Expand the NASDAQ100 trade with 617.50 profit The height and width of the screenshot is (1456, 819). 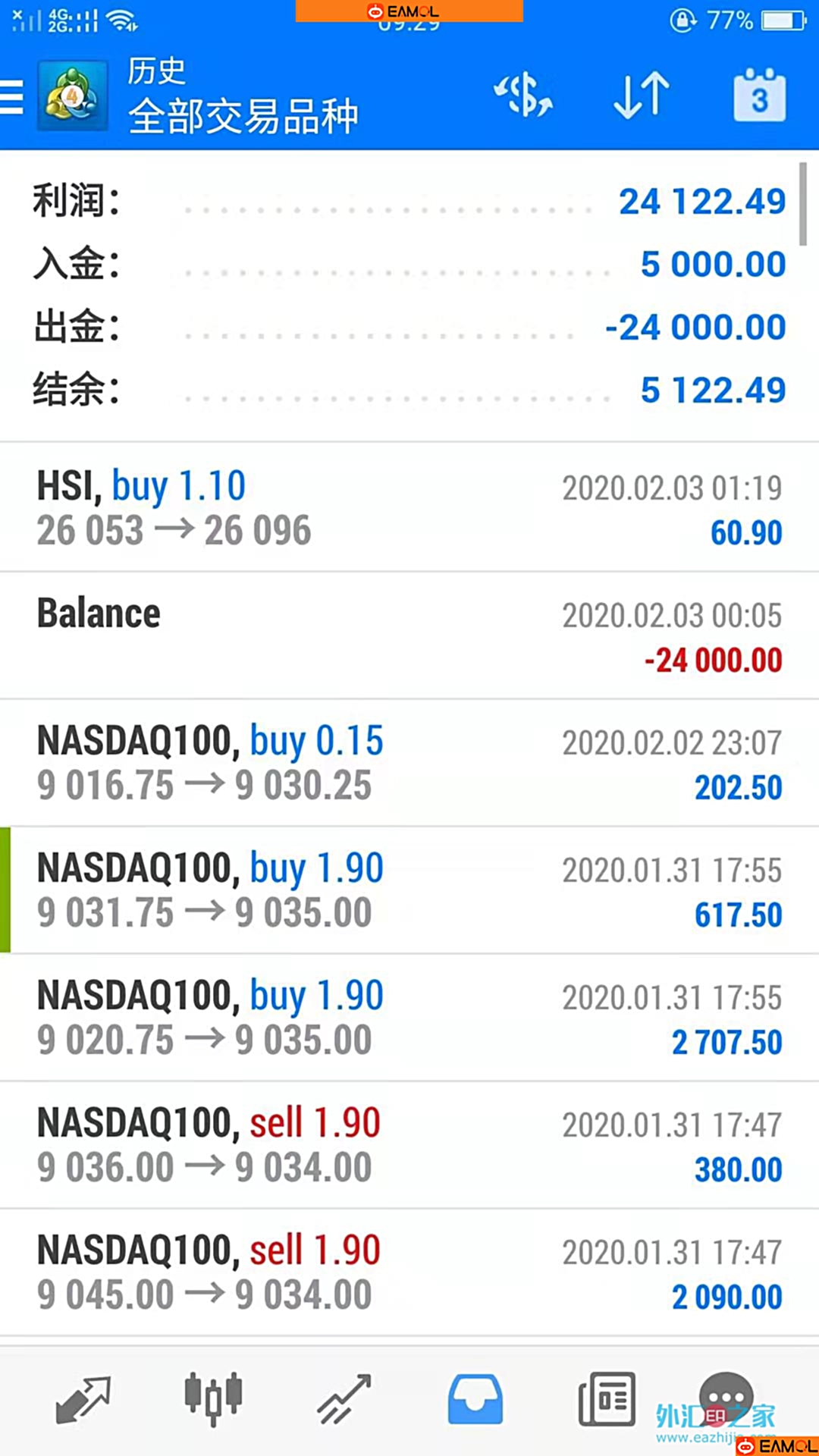point(409,890)
